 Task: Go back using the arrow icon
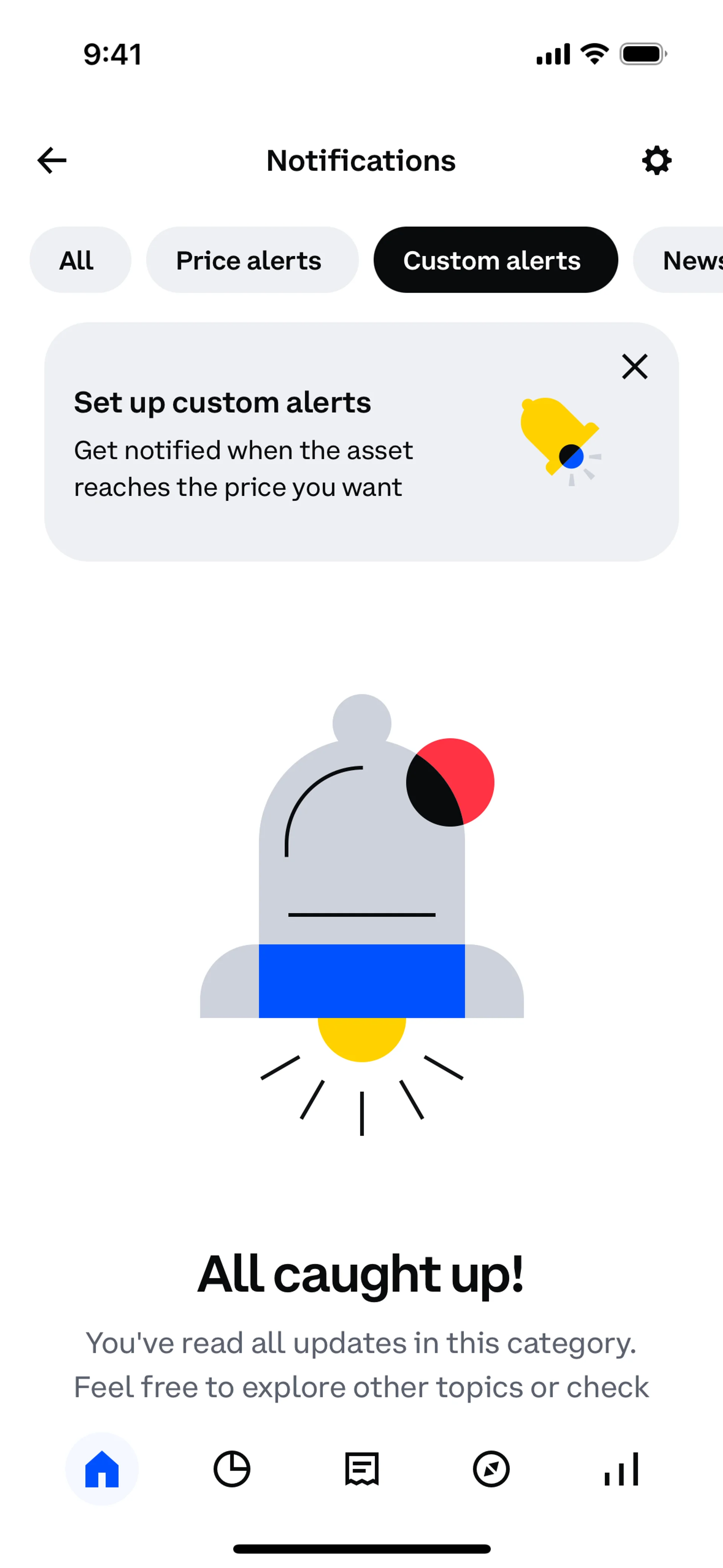tap(52, 161)
